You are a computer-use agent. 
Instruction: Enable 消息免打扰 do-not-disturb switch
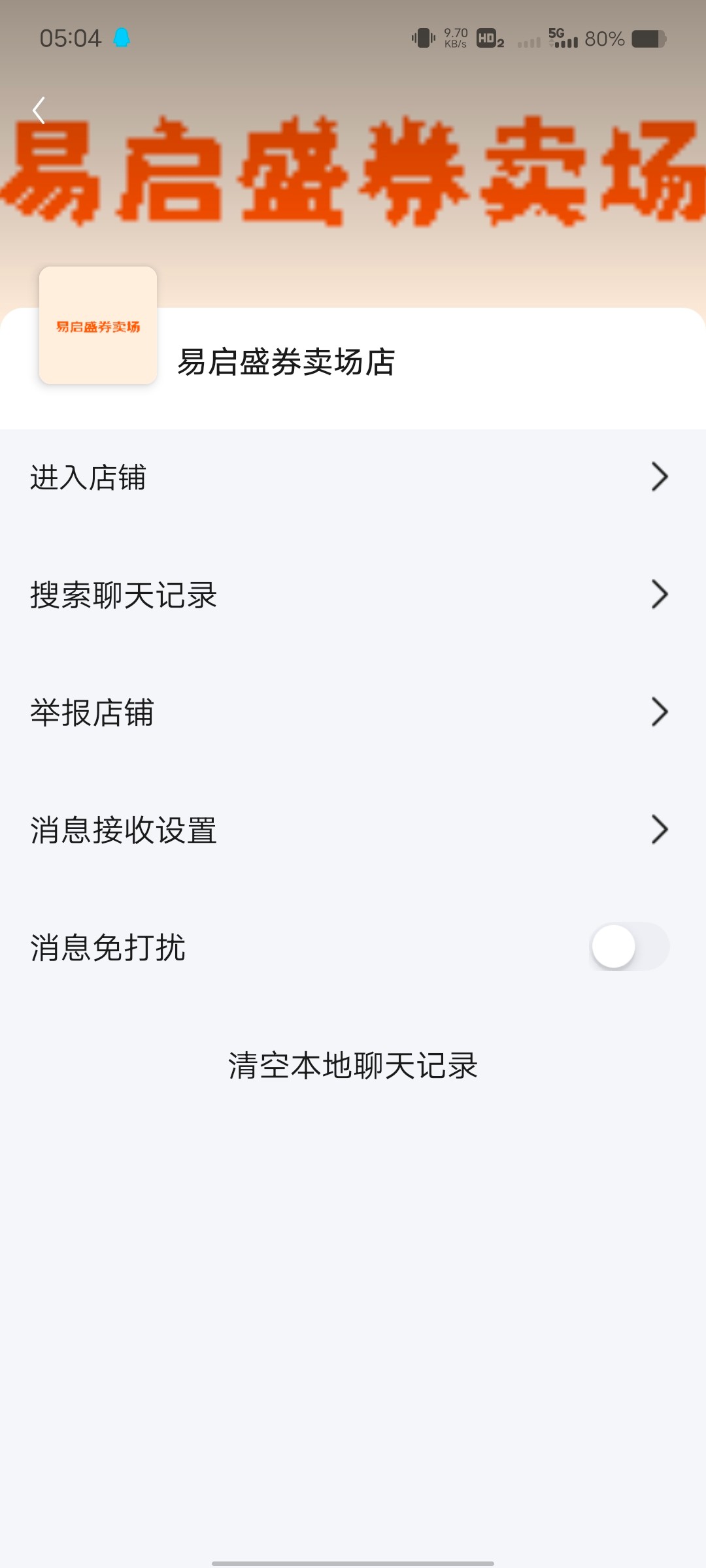point(628,947)
